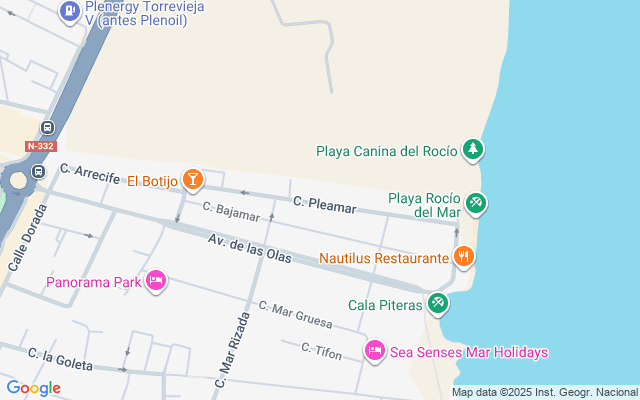Open the Playa Rocío del Mar beach pin
This screenshot has height=400, width=640.
(476, 204)
